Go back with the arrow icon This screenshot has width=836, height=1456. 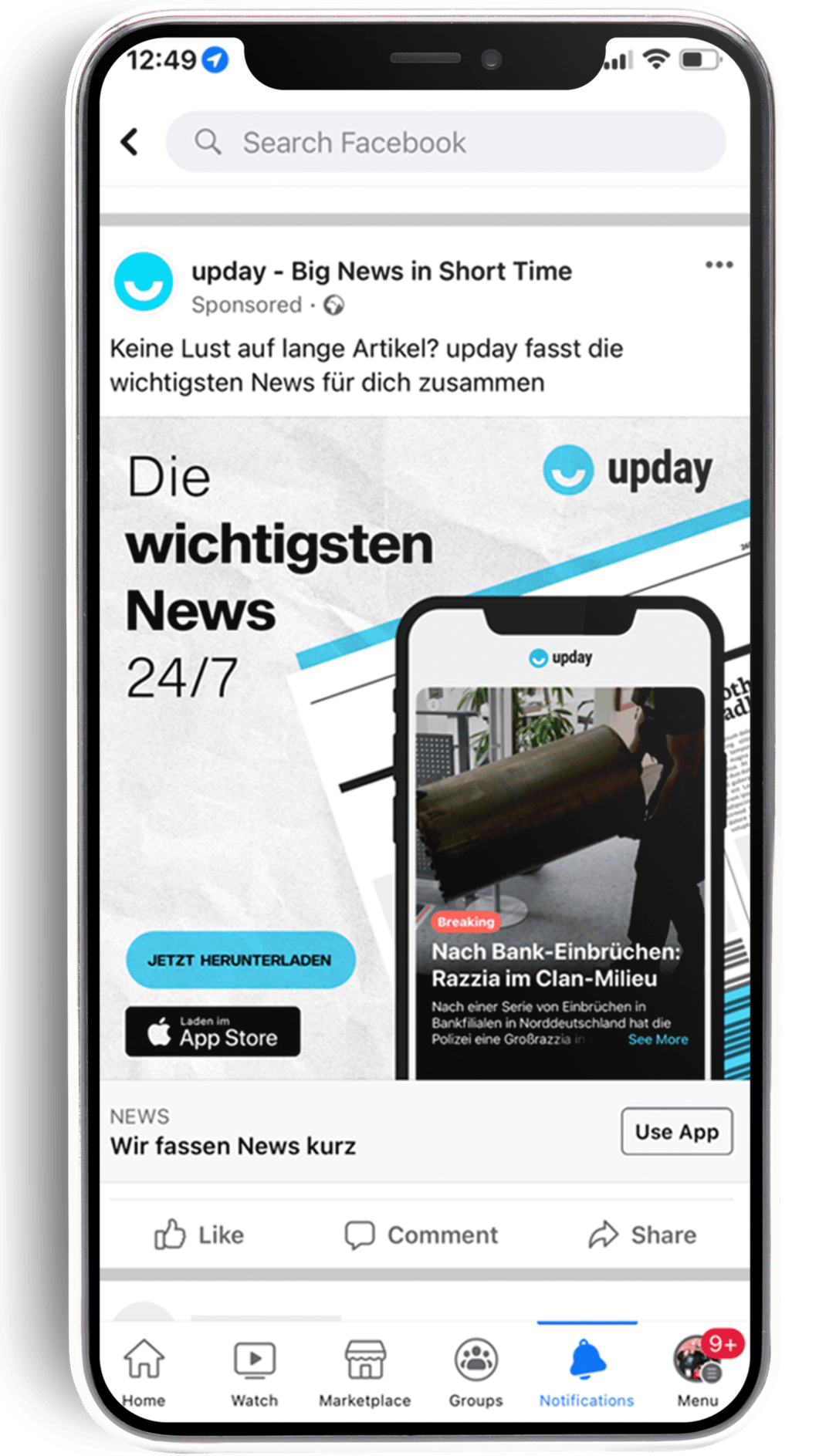click(x=130, y=142)
